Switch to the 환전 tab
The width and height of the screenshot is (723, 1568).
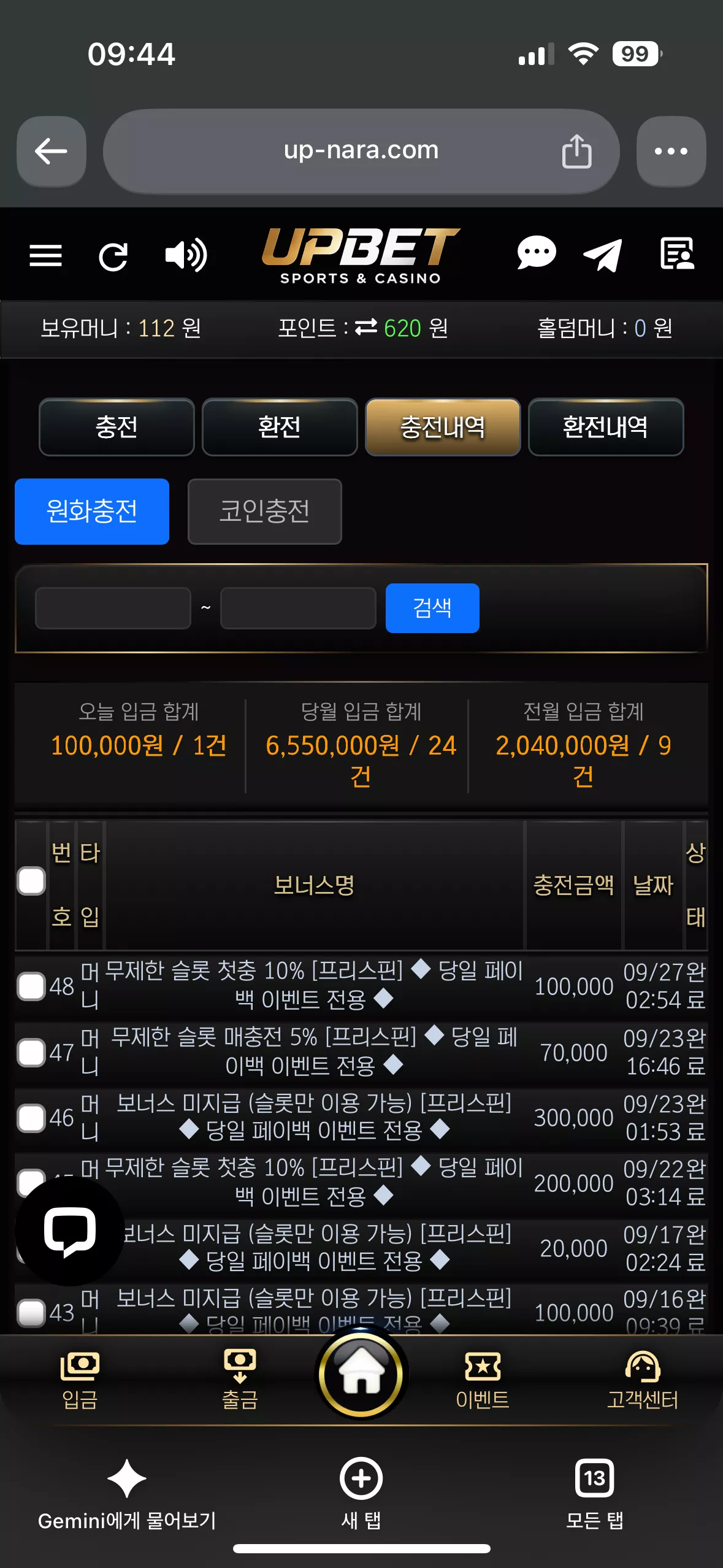(x=280, y=427)
